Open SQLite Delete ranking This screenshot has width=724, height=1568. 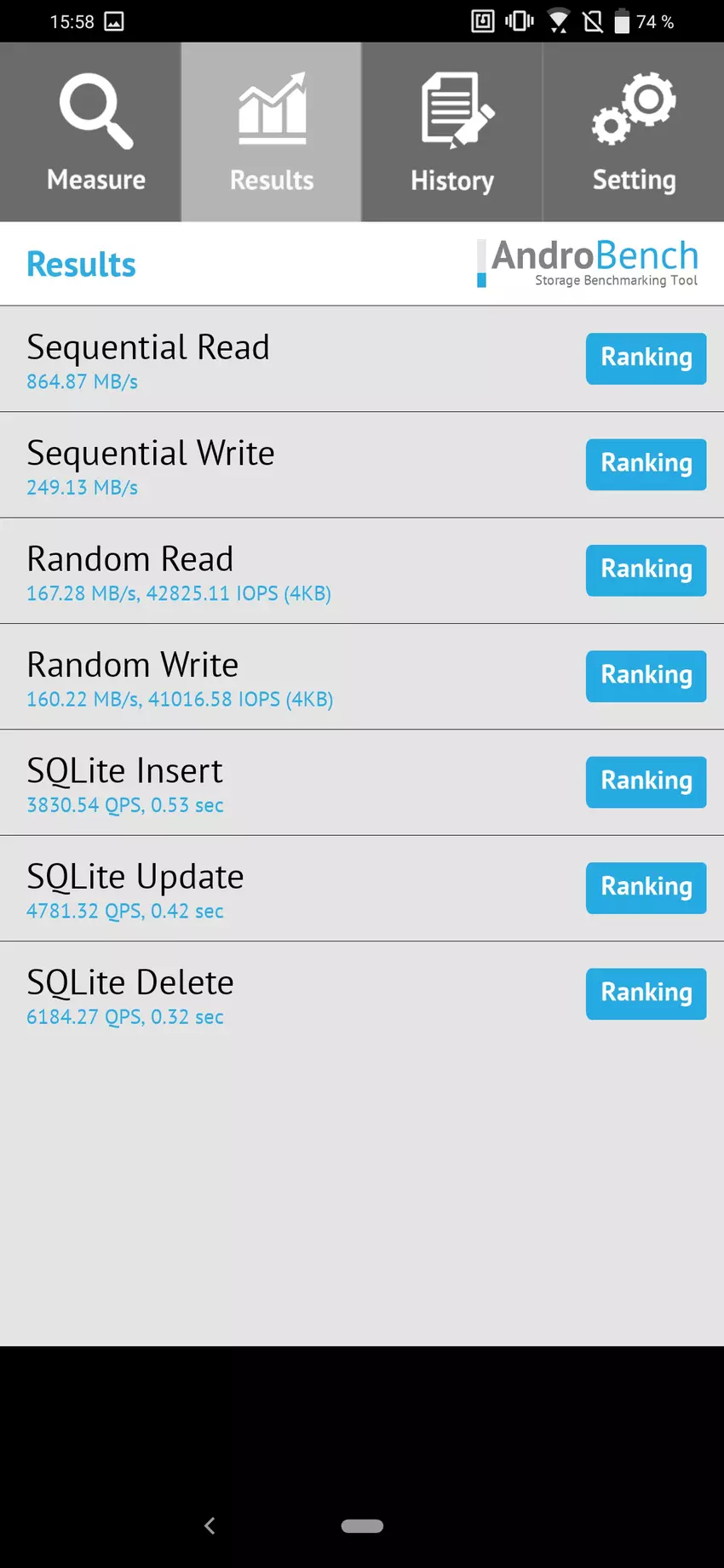point(646,993)
